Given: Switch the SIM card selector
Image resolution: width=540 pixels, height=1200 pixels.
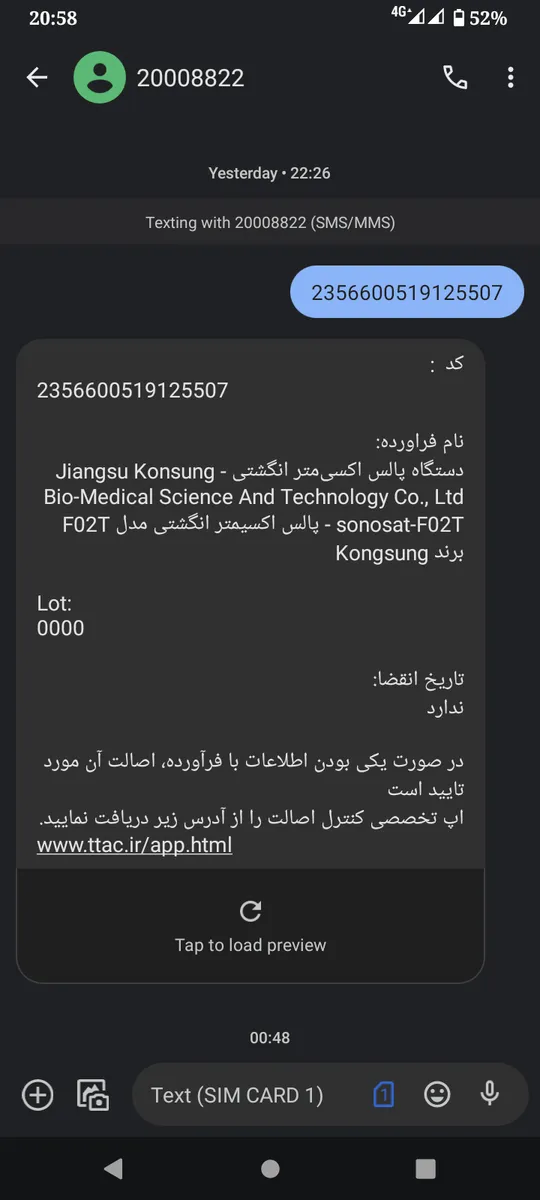Looking at the screenshot, I should pos(383,1095).
